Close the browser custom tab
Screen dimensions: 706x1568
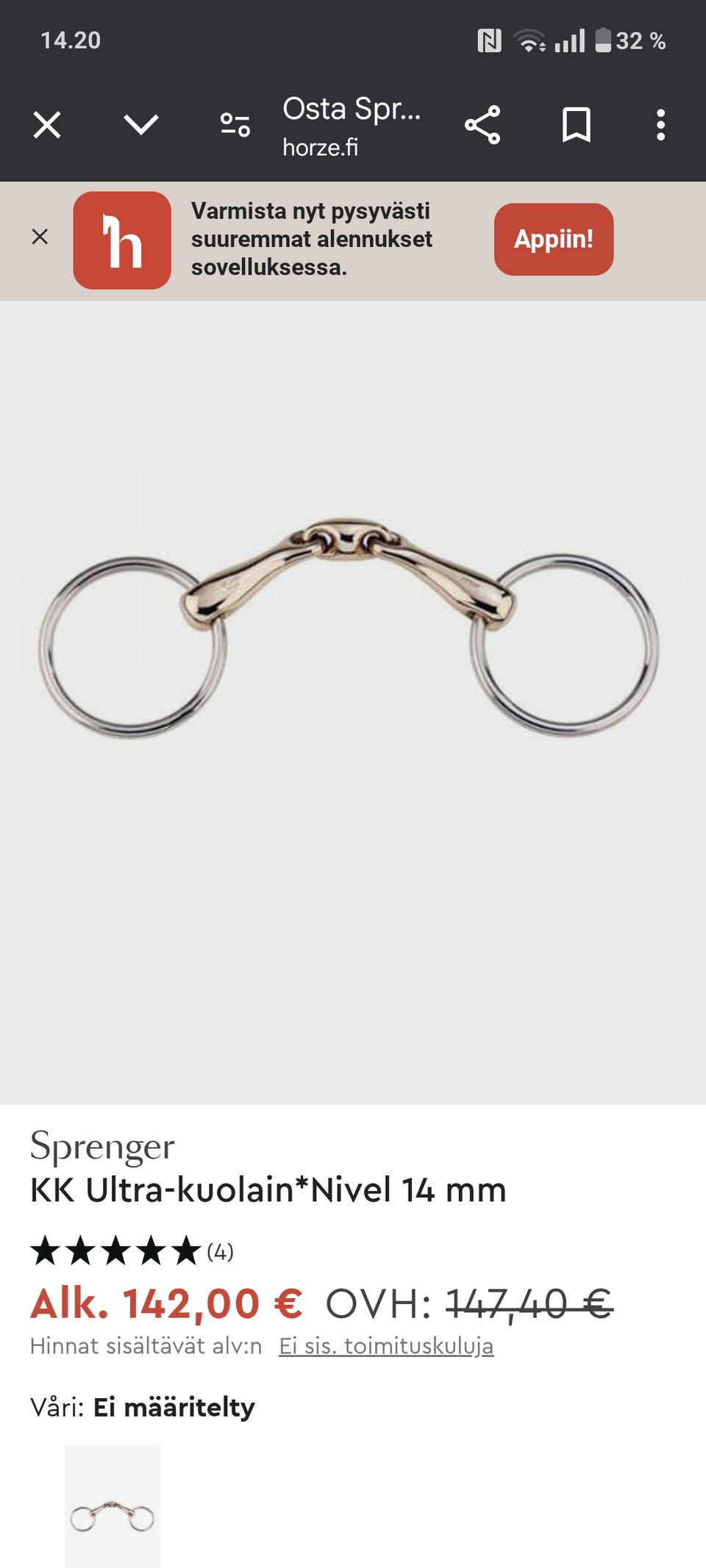pos(47,125)
